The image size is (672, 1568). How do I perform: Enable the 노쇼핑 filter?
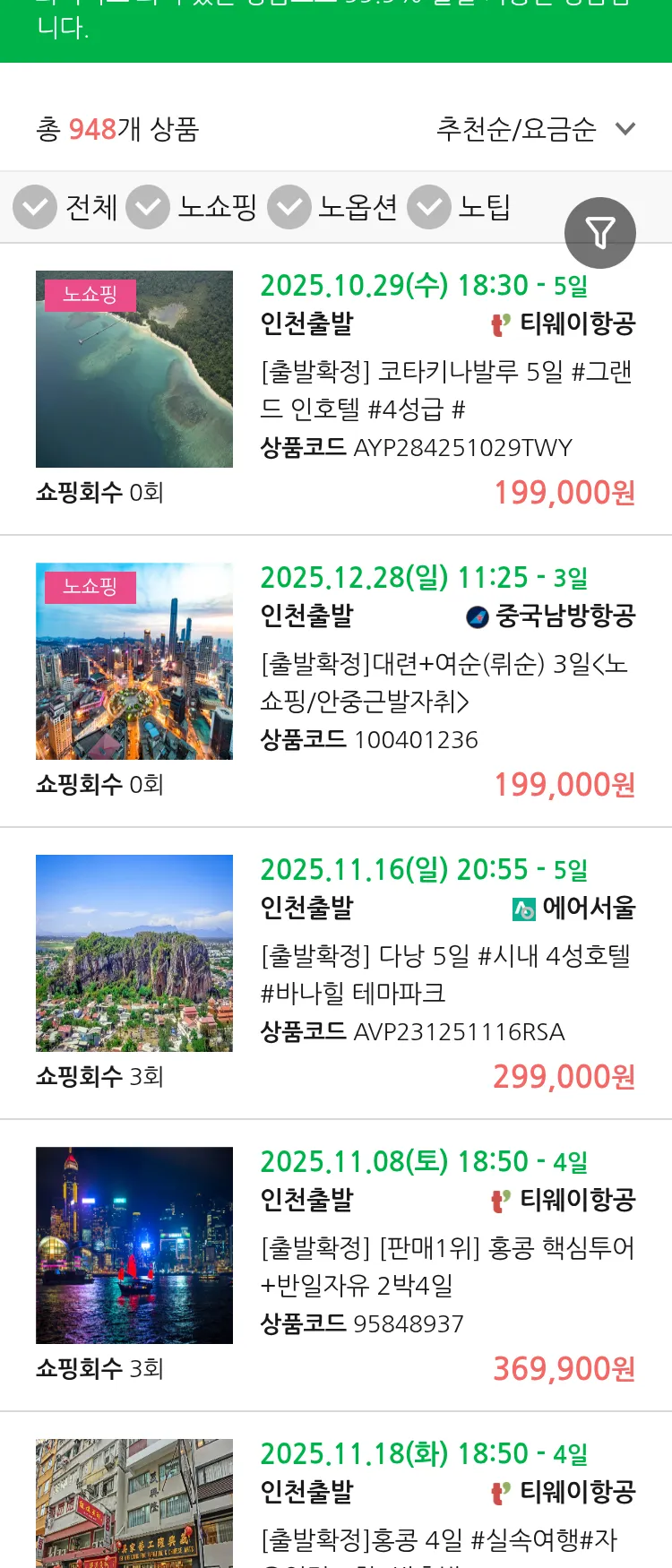[x=149, y=207]
